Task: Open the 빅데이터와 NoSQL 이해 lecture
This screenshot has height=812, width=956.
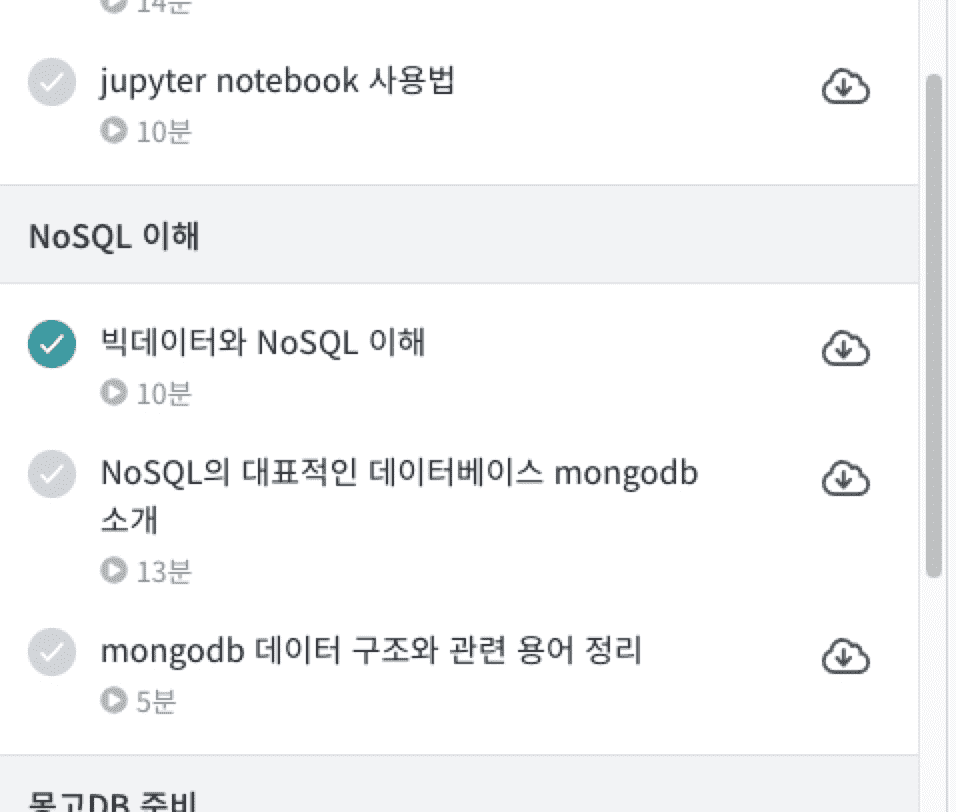Action: point(263,343)
